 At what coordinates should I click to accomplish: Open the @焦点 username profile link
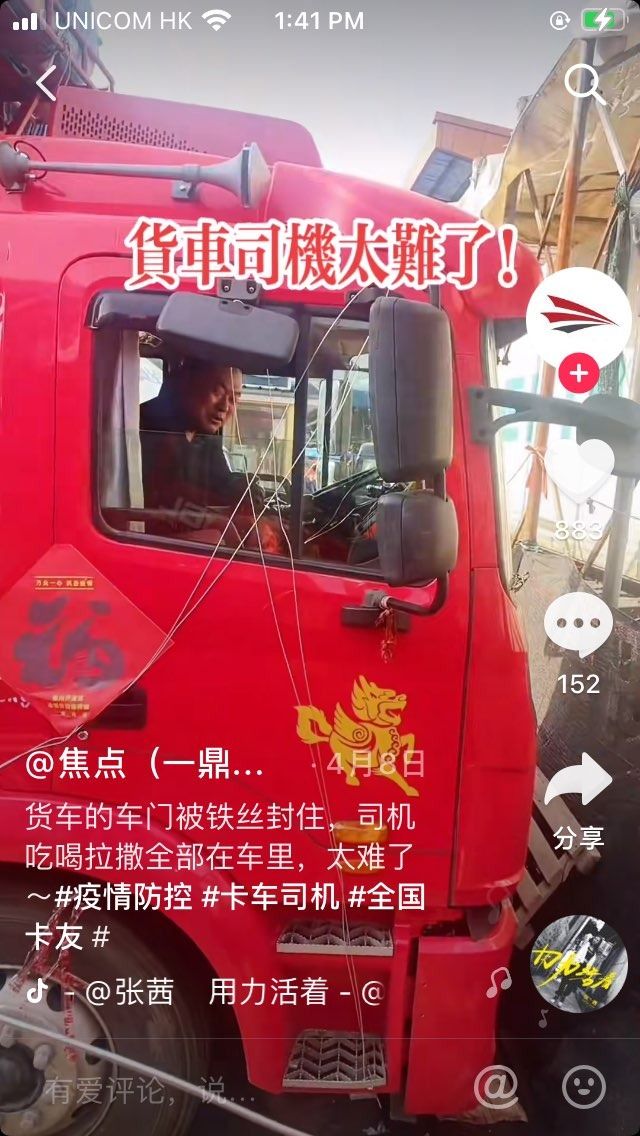pos(145,765)
